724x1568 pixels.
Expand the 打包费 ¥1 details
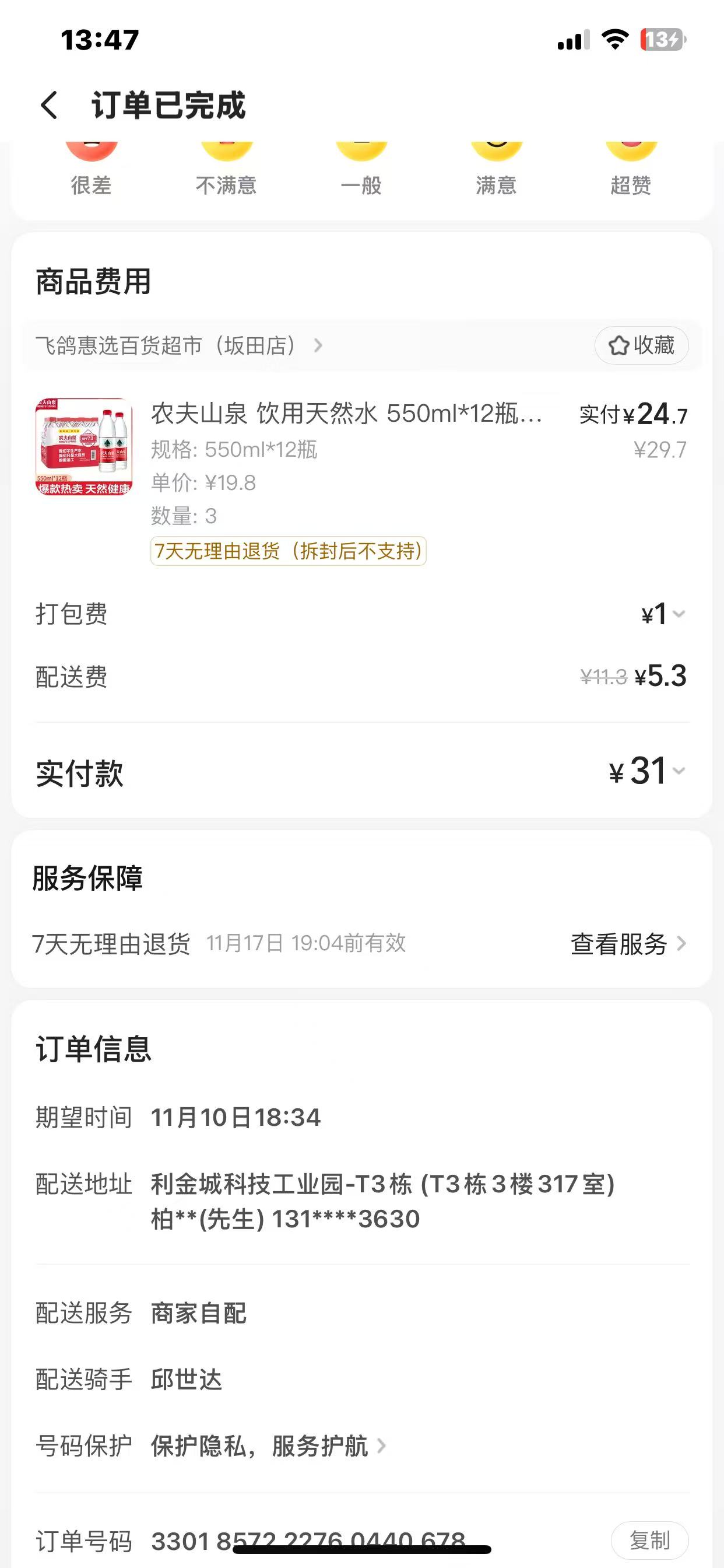coord(664,614)
